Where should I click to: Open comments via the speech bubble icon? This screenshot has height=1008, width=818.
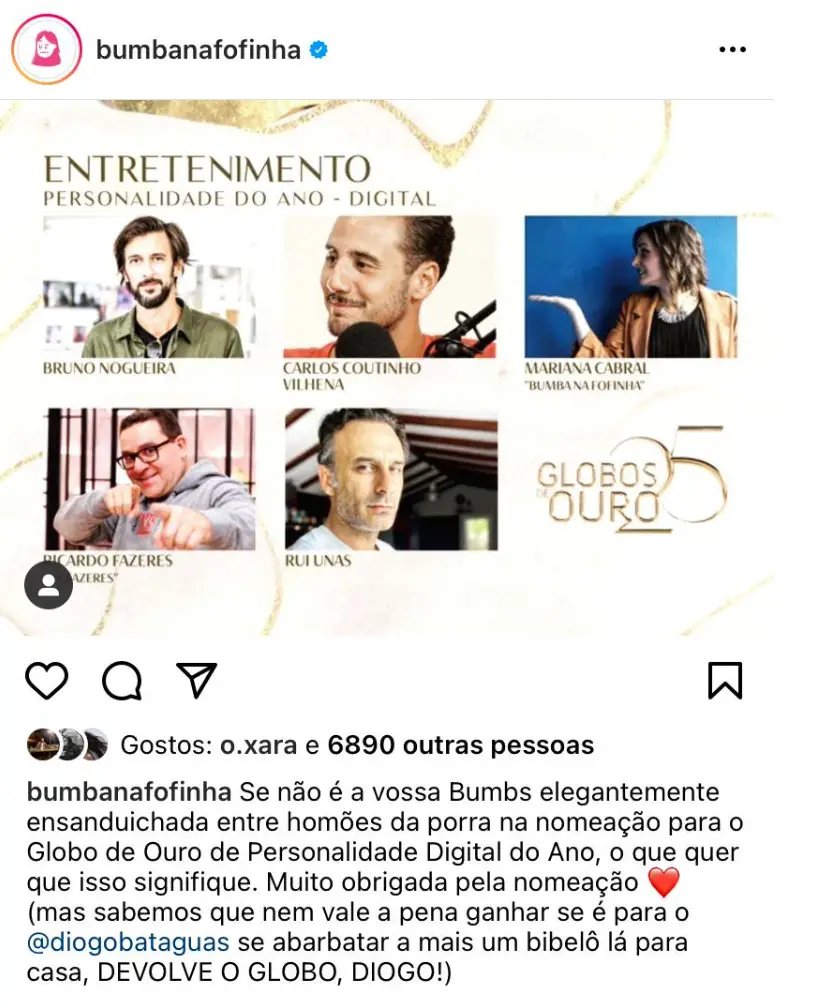coord(122,681)
